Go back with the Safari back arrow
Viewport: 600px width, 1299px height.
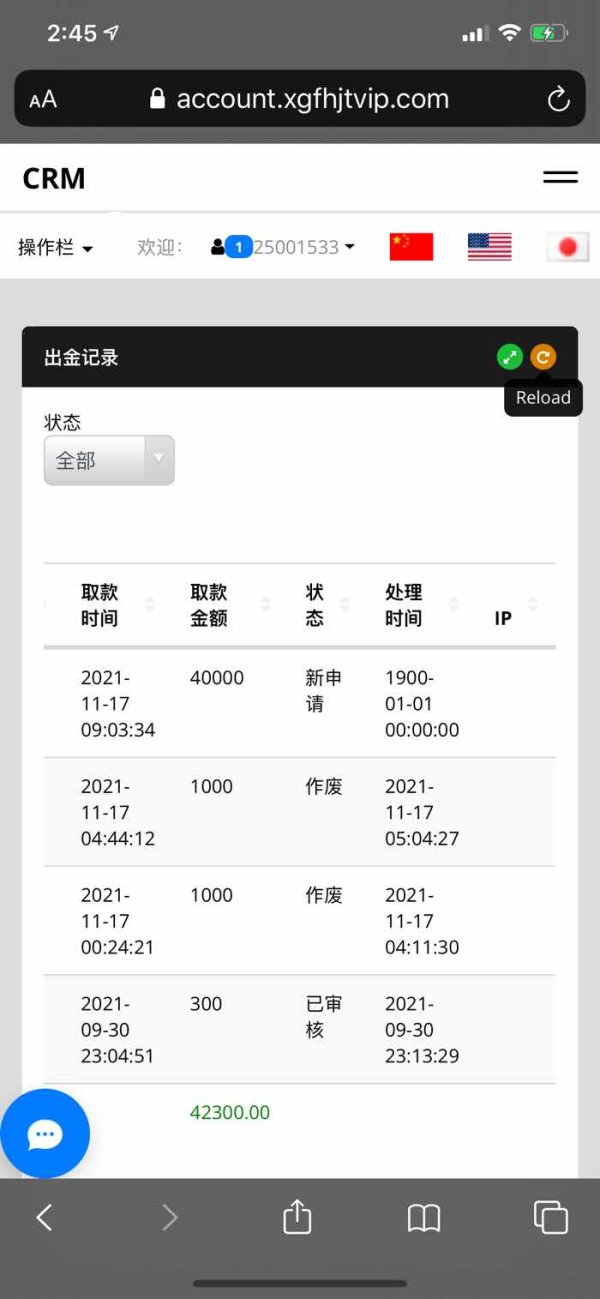coord(44,1217)
